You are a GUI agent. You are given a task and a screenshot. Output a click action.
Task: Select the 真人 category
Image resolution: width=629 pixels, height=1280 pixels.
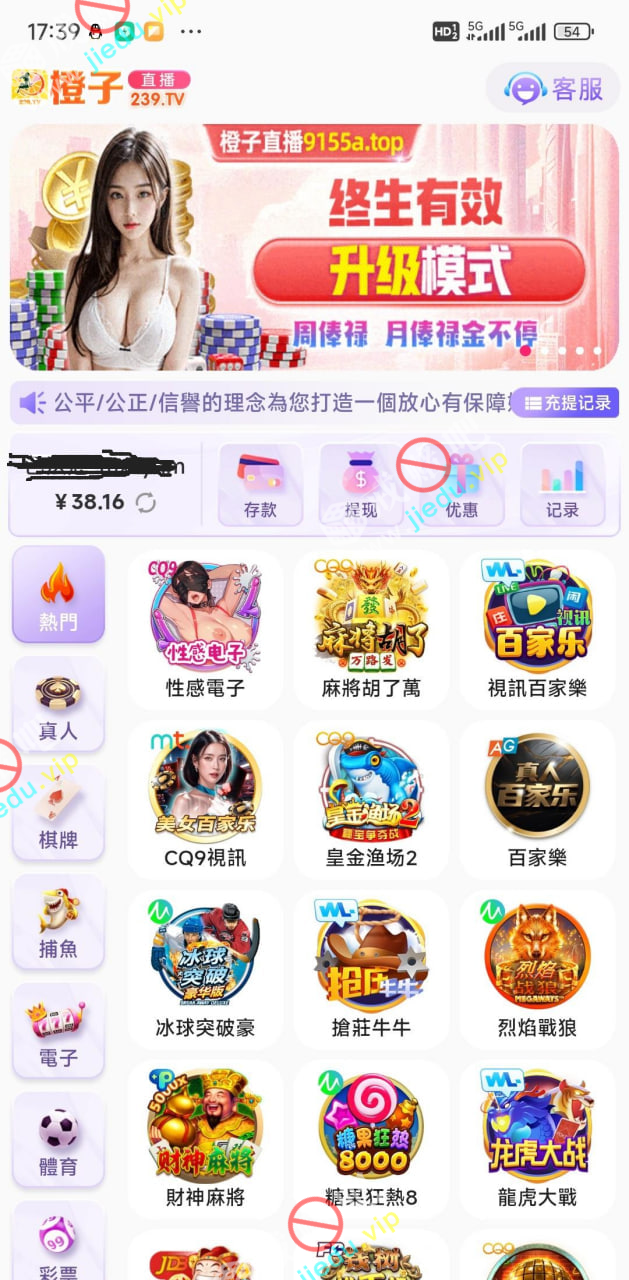point(58,704)
